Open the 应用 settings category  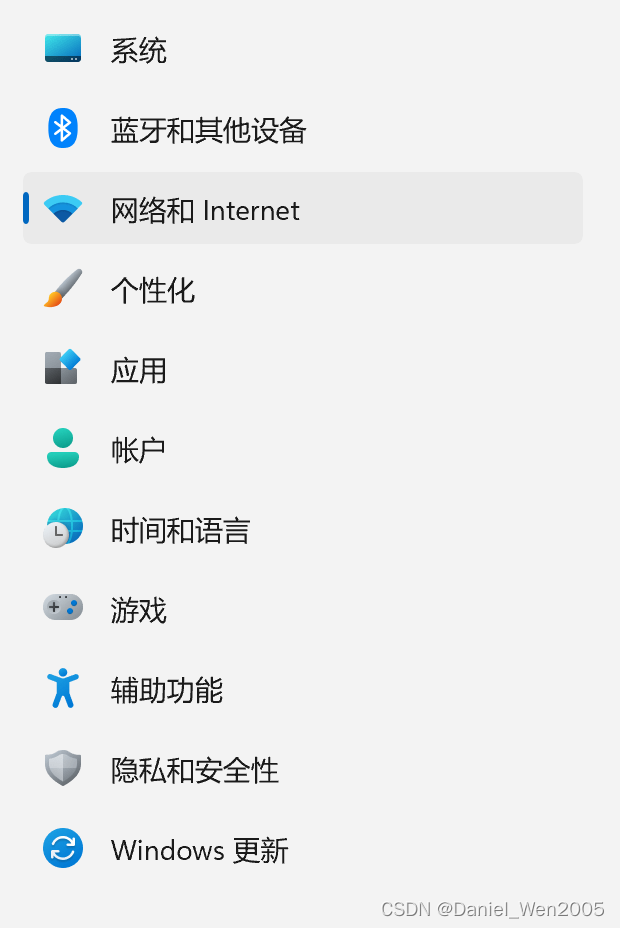tap(138, 370)
